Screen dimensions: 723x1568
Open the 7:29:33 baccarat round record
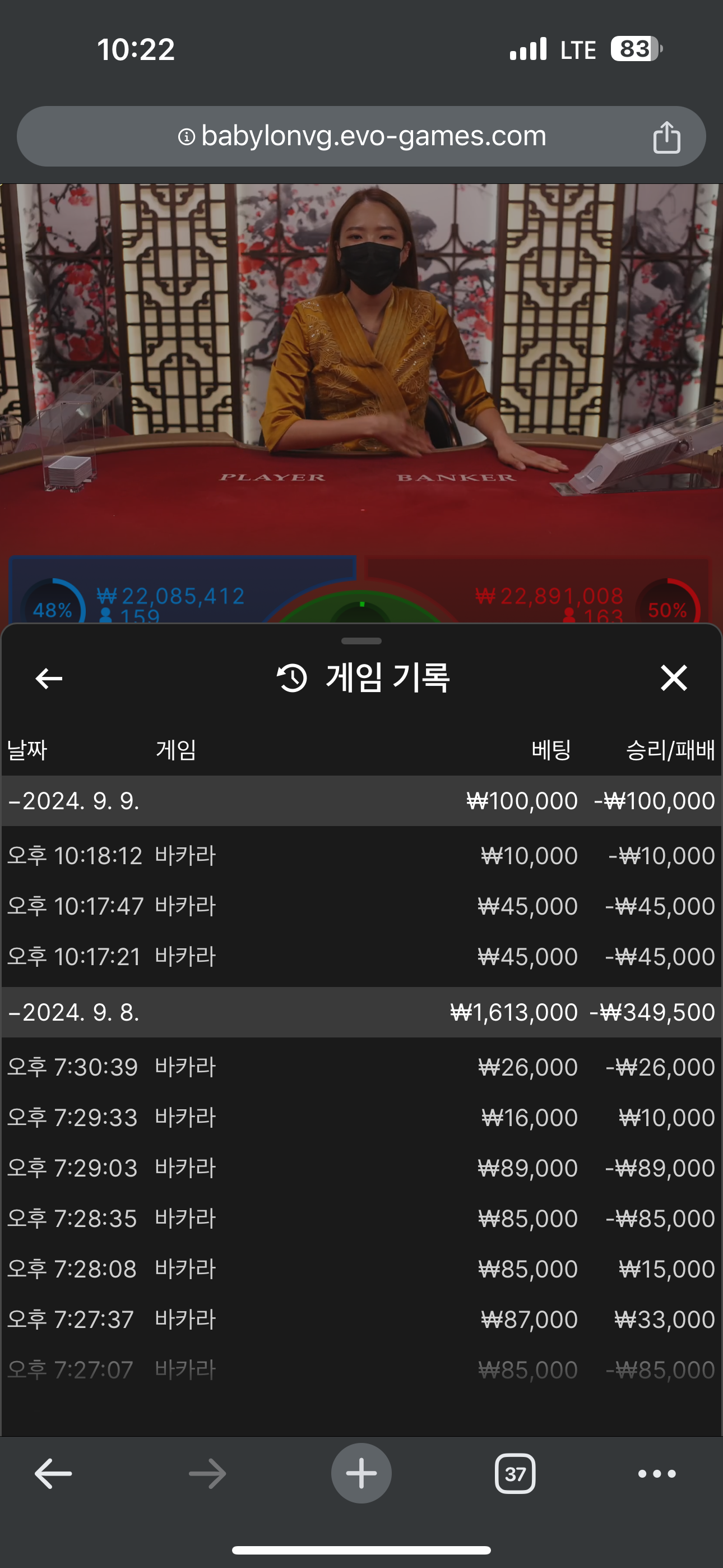[x=360, y=1118]
